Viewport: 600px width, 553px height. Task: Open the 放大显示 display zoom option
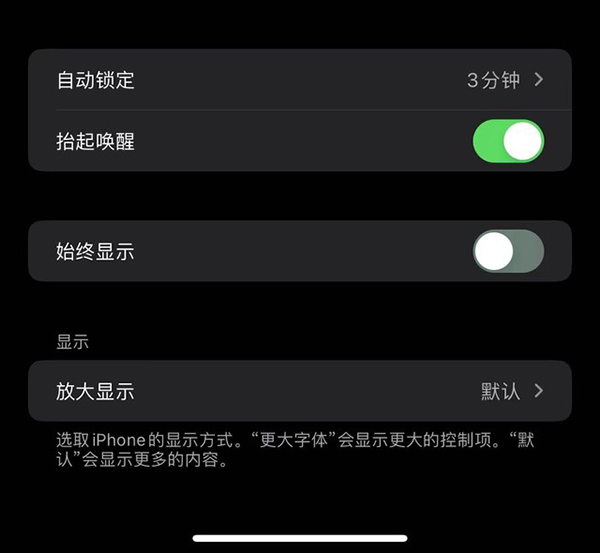[300, 391]
